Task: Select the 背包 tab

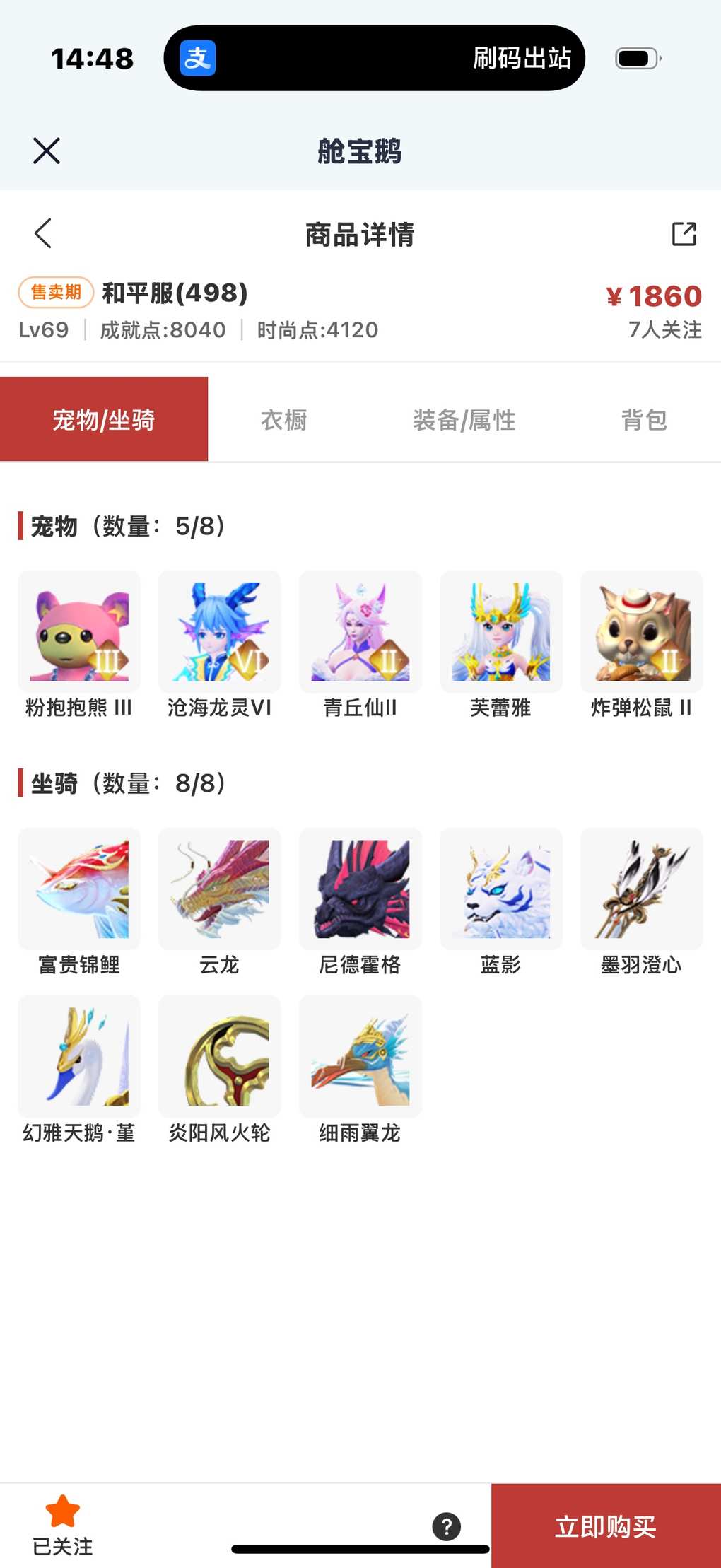Action: (643, 420)
